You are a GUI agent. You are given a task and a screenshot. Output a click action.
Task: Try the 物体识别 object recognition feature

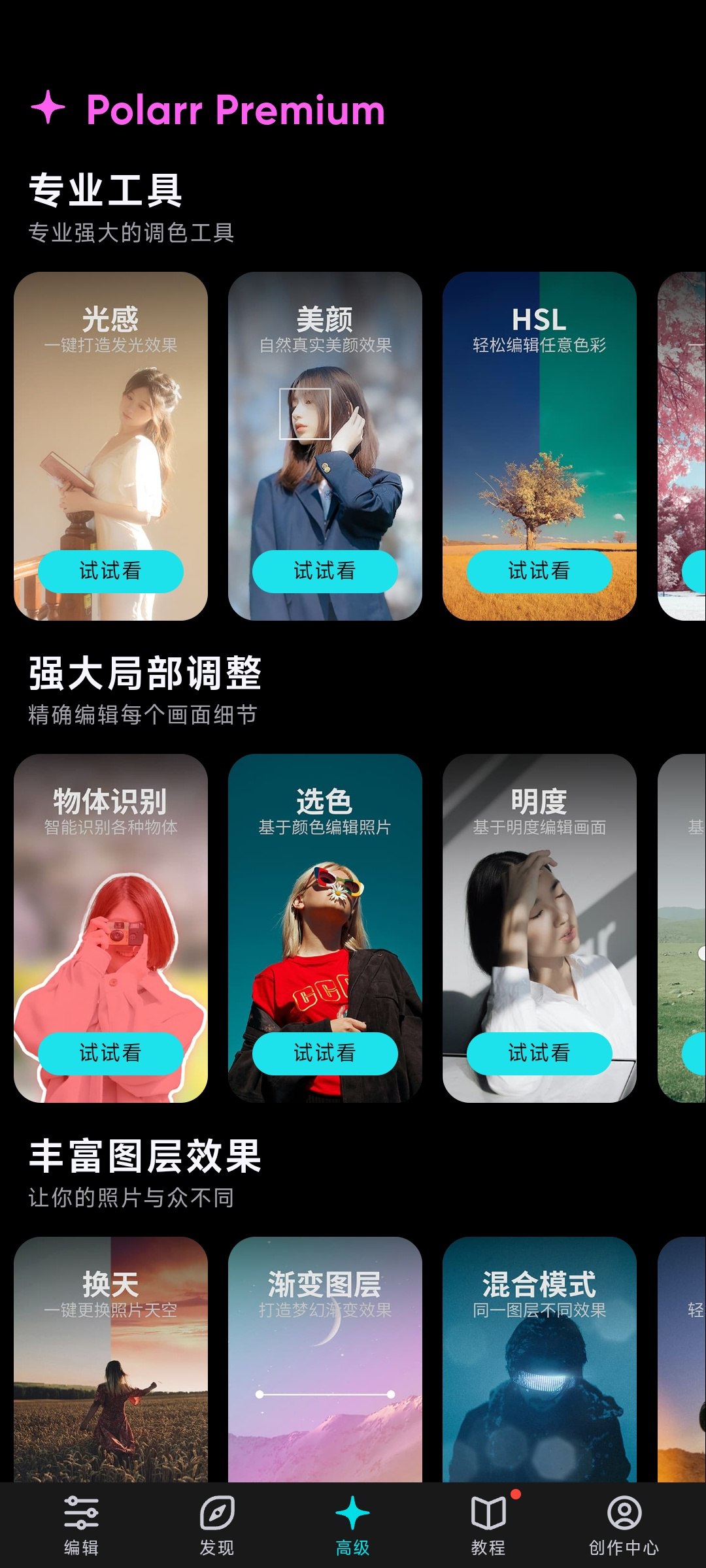click(110, 1053)
